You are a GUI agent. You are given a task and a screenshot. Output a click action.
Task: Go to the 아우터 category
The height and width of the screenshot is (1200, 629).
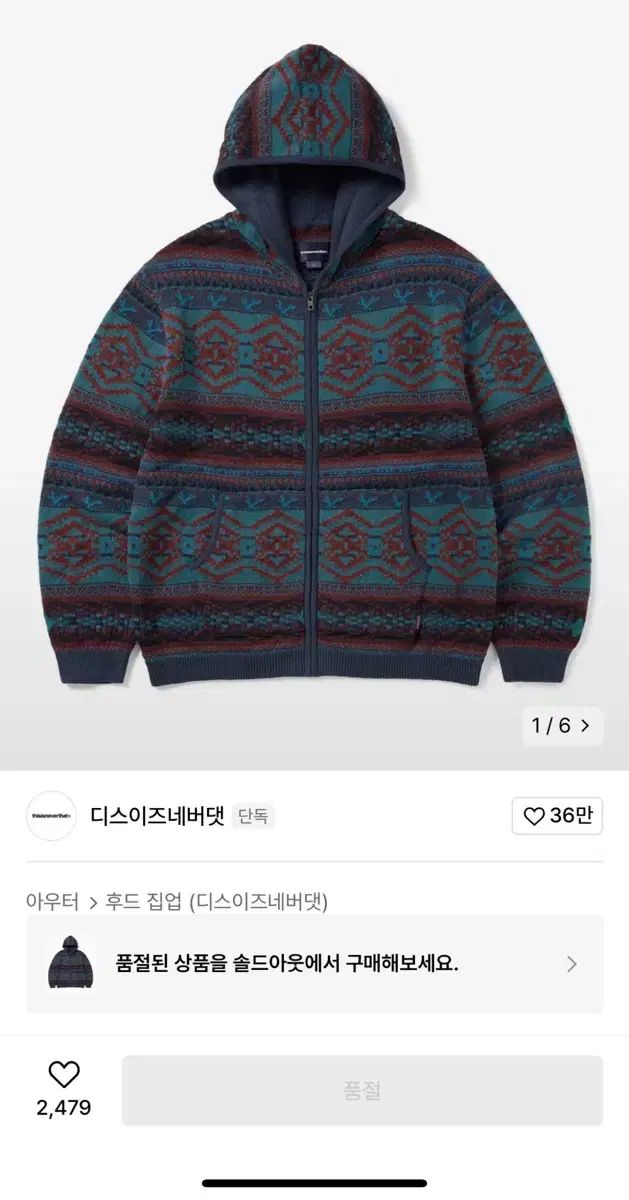click(x=52, y=901)
